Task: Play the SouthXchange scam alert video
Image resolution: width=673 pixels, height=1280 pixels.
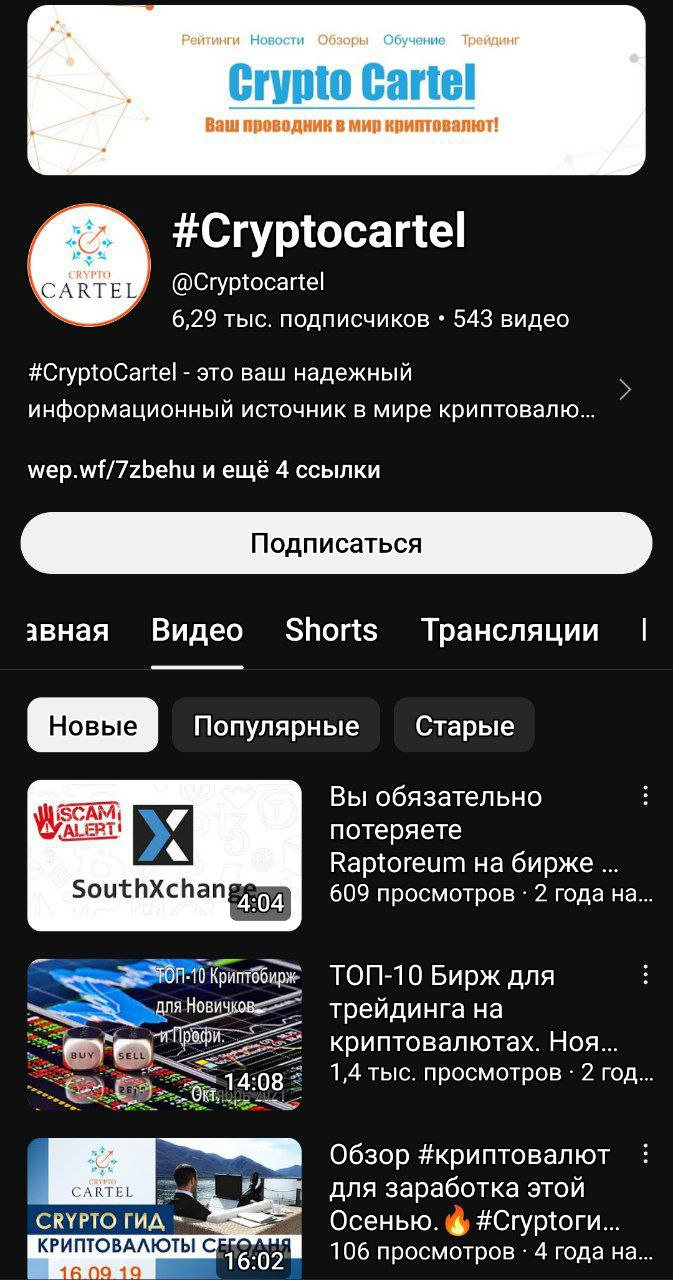Action: point(164,855)
